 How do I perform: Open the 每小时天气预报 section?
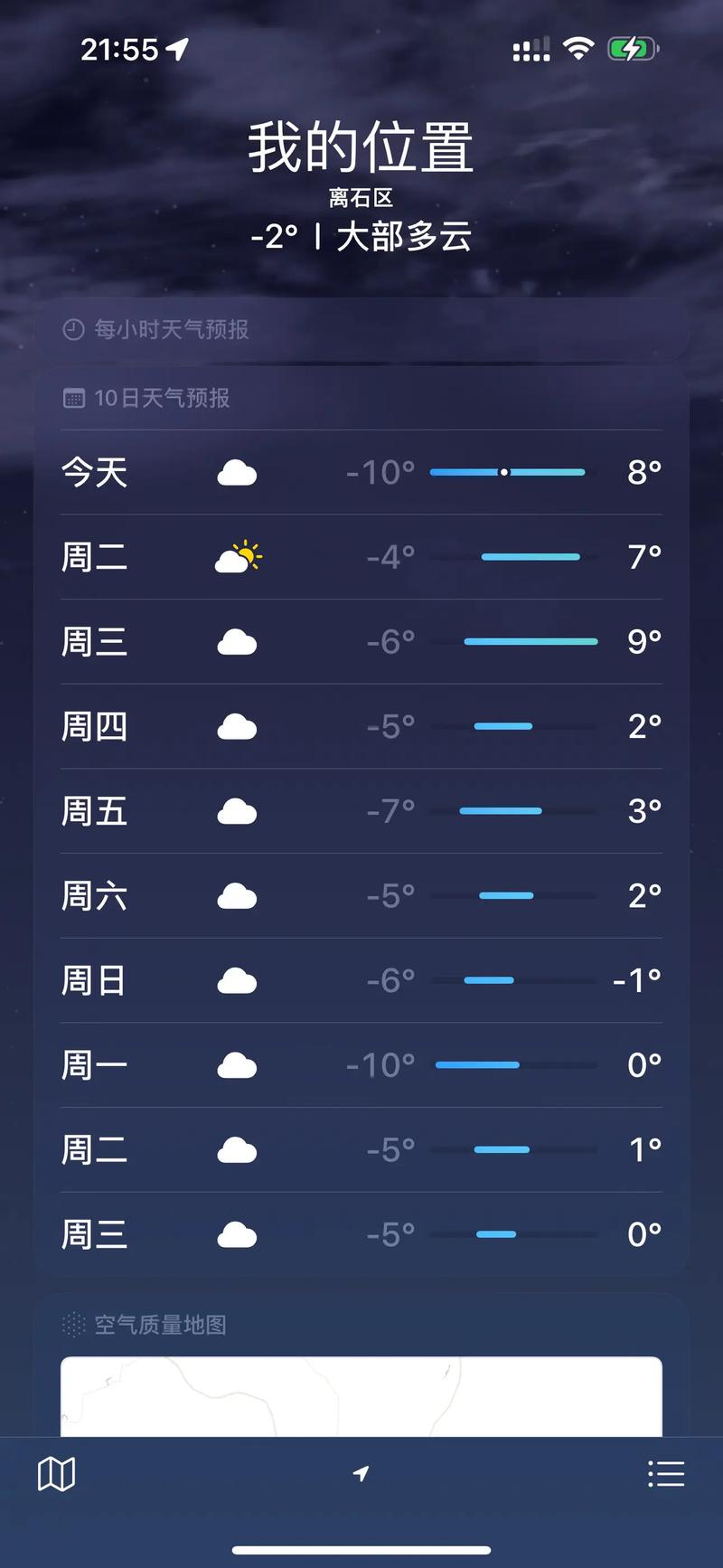click(361, 329)
